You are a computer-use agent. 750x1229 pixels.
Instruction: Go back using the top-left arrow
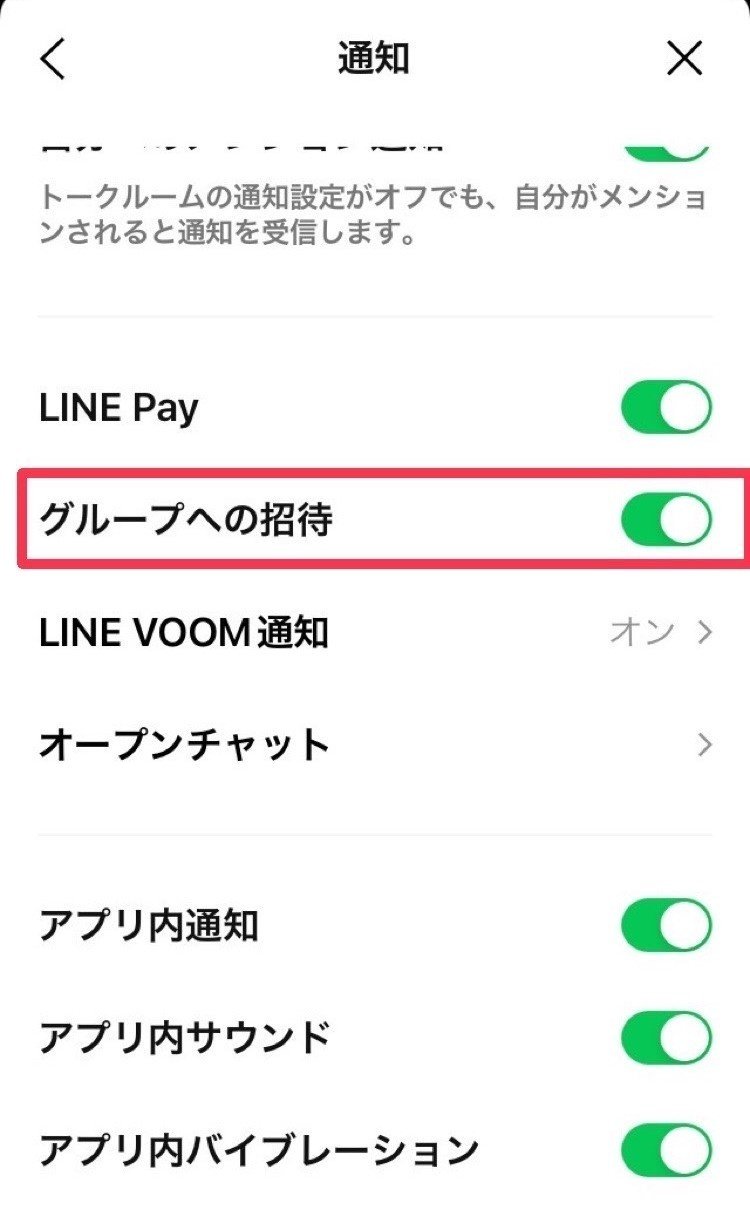coord(53,60)
